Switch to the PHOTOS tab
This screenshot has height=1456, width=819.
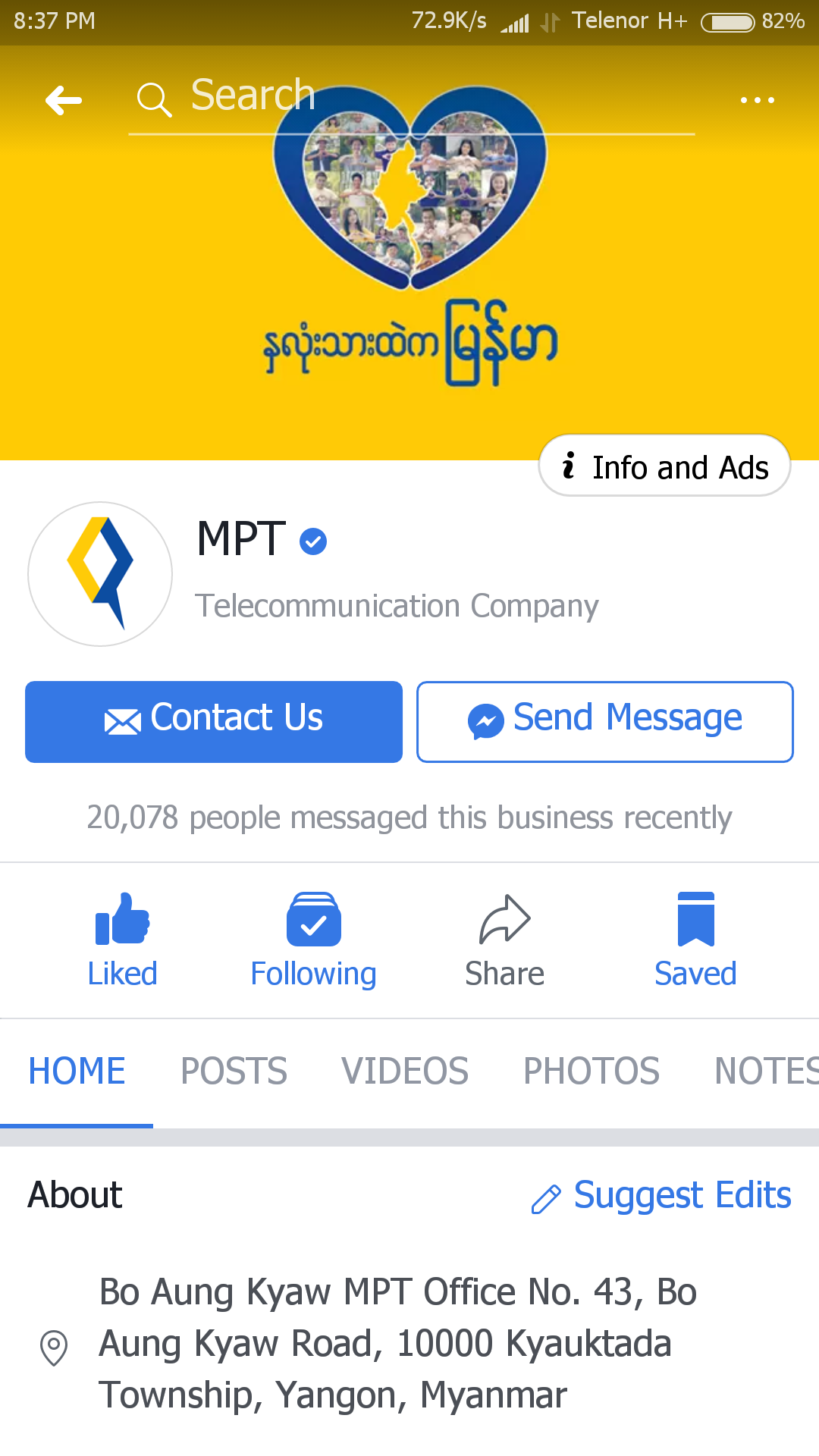[x=591, y=1072]
